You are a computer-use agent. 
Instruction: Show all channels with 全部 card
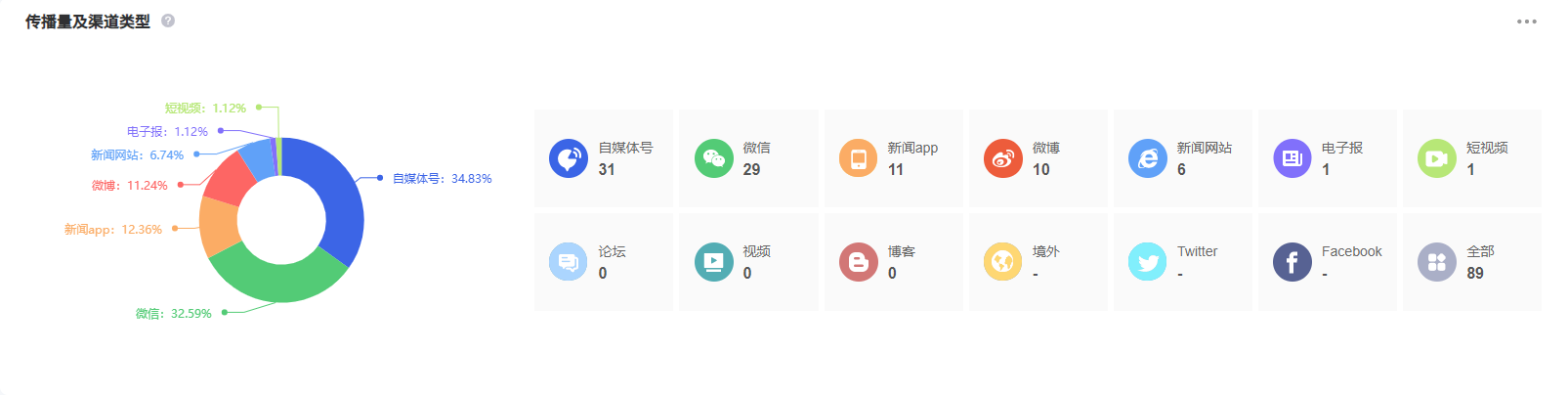coord(1471,262)
